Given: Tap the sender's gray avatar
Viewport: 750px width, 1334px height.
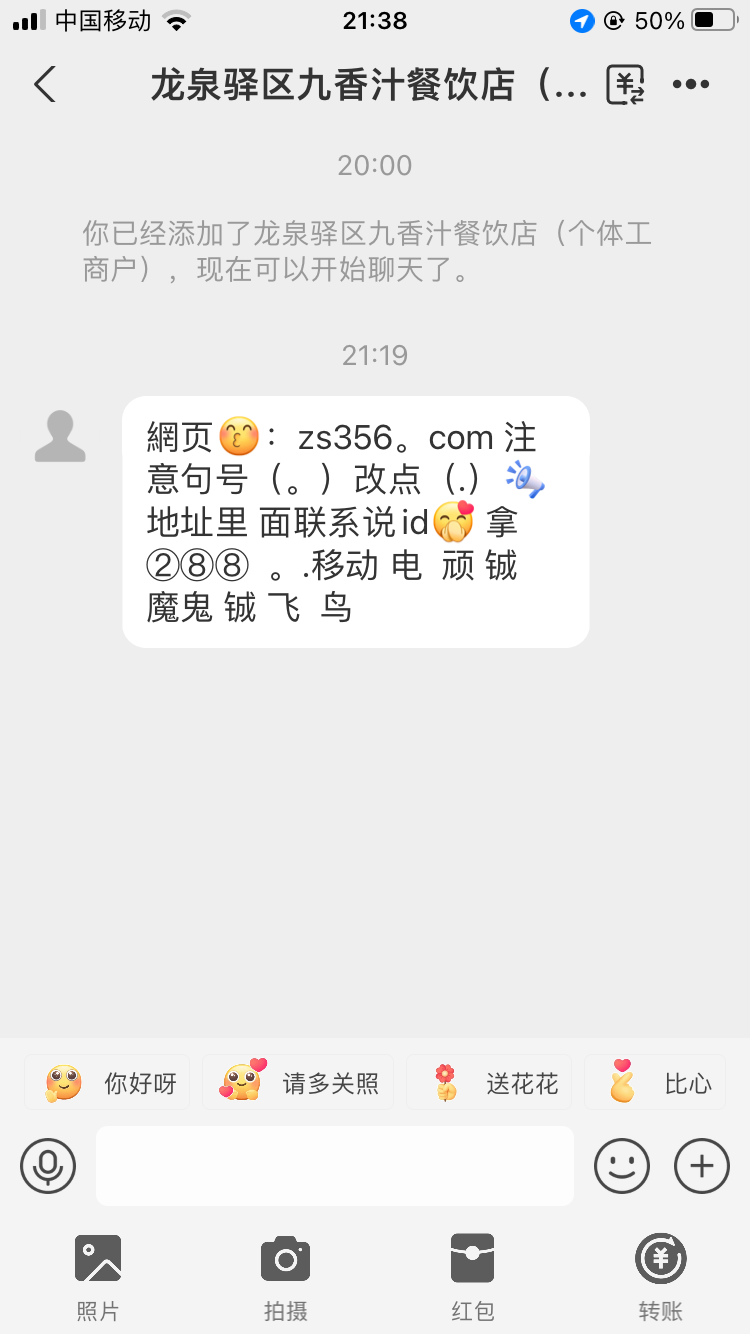Looking at the screenshot, I should [x=60, y=436].
